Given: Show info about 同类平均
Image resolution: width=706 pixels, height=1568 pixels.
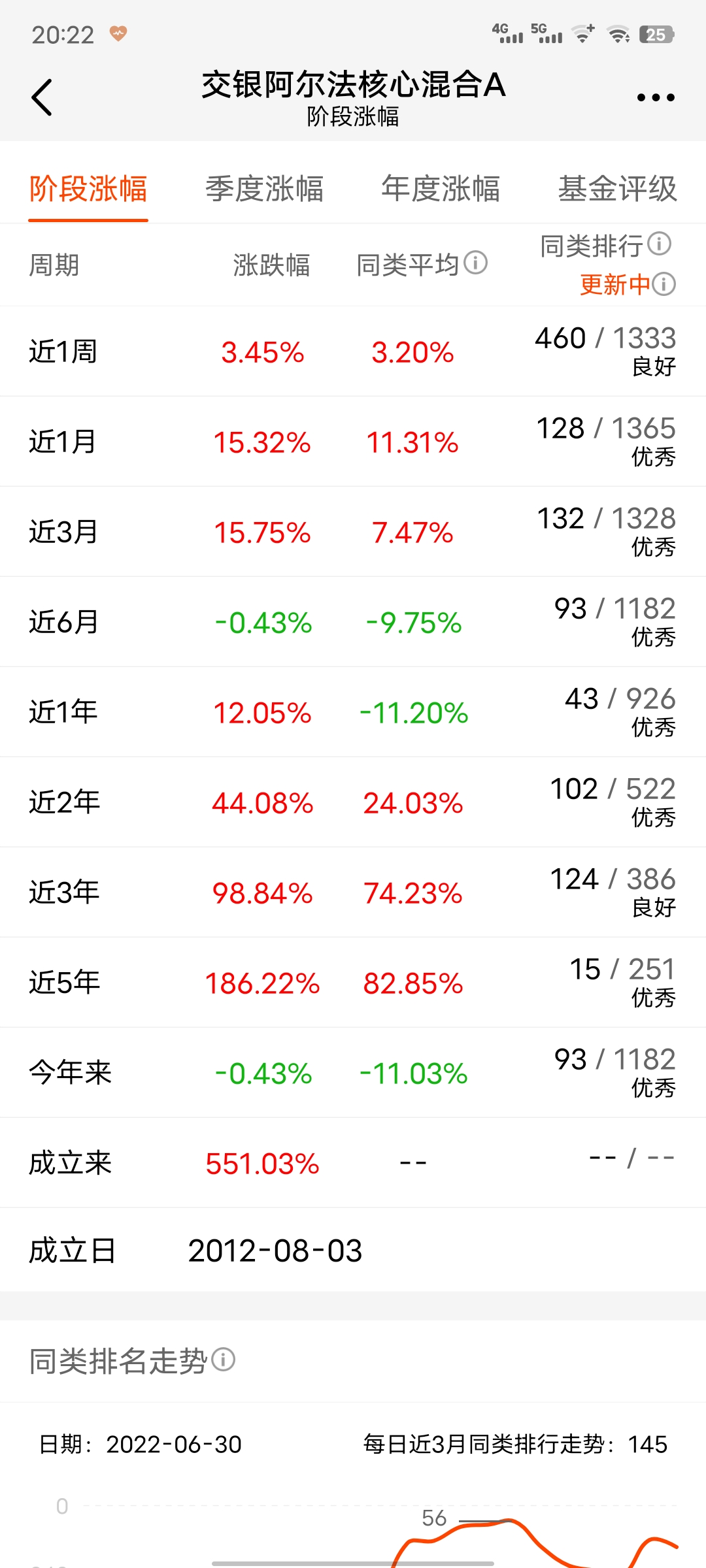Looking at the screenshot, I should click(476, 263).
